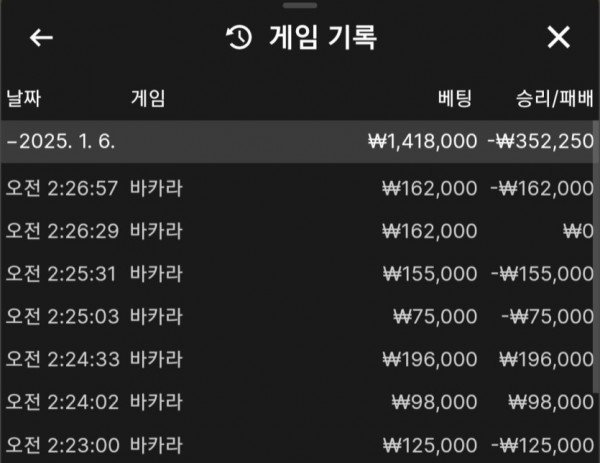The height and width of the screenshot is (463, 600).
Task: Go back using the arrow icon
Action: coord(41,38)
